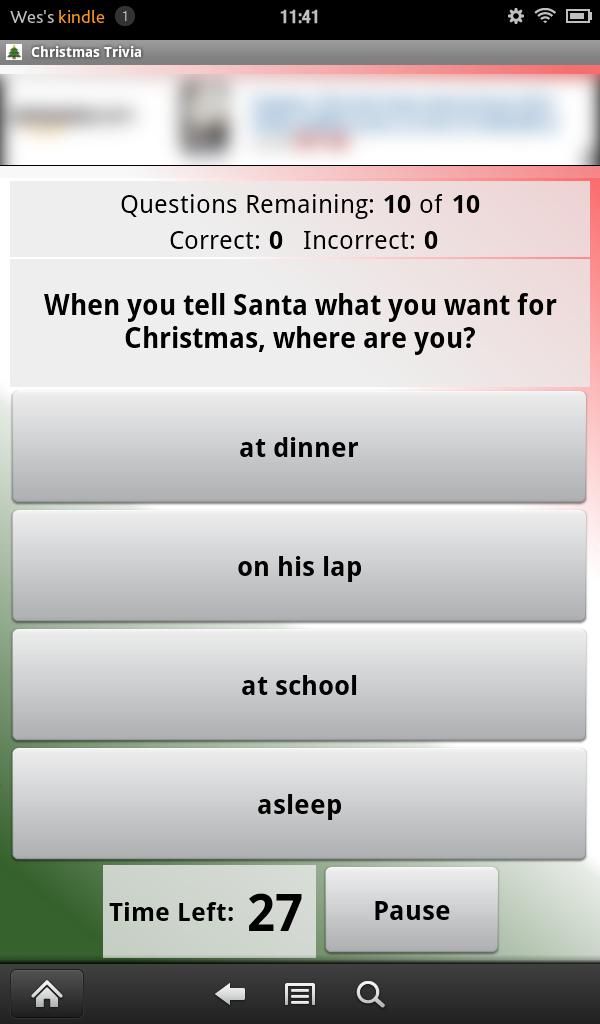
Task: Pick the 'at school' answer
Action: coord(299,685)
